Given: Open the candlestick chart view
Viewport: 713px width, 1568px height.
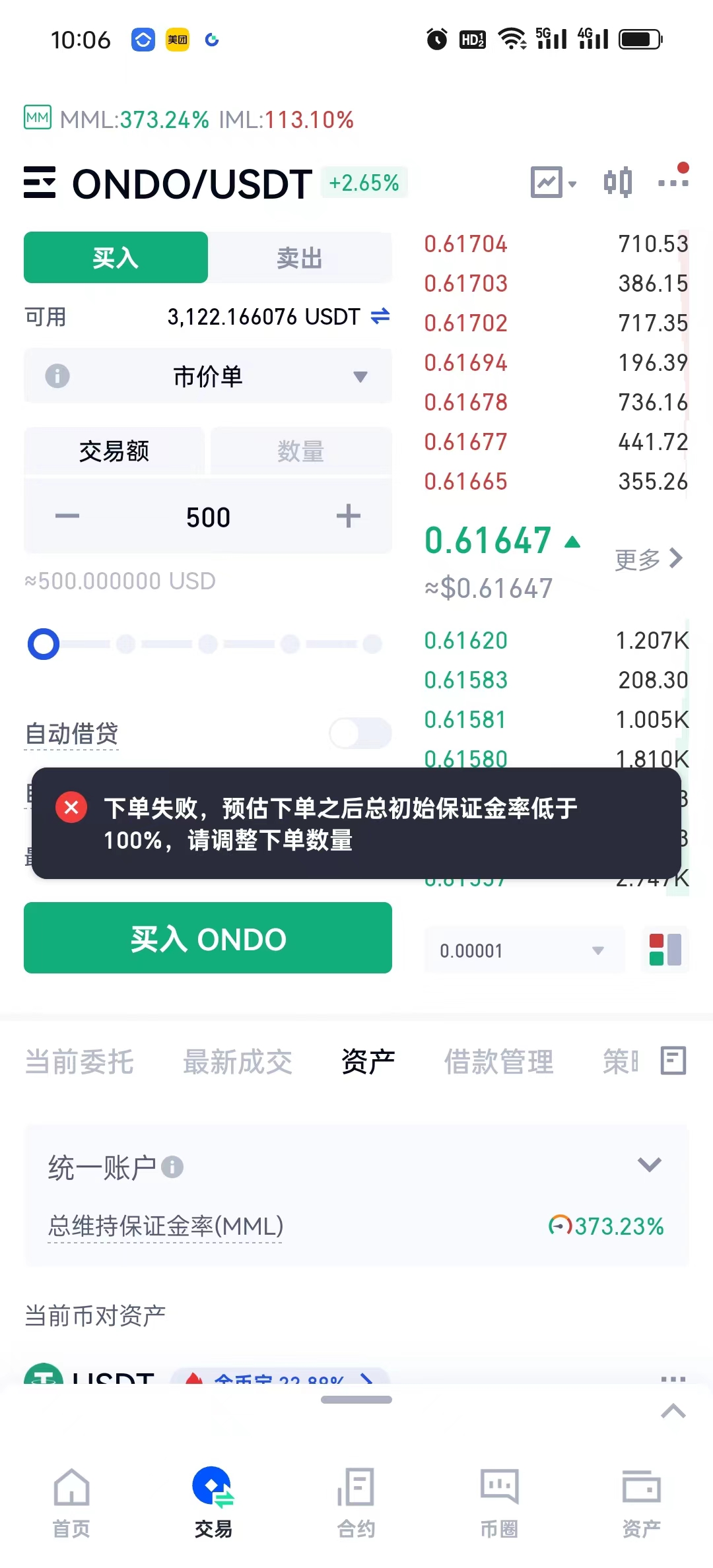Looking at the screenshot, I should click(618, 183).
